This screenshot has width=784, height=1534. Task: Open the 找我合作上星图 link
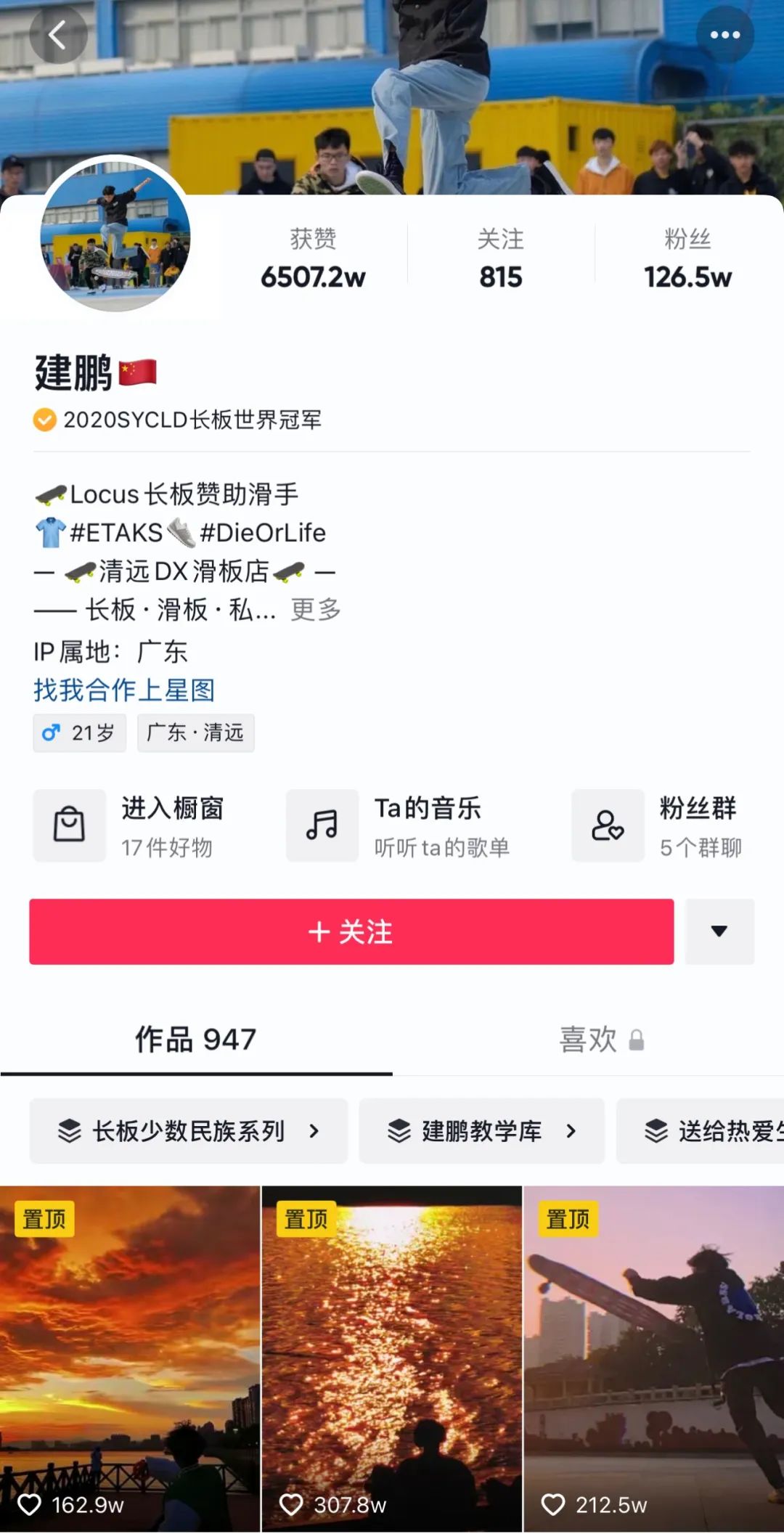[125, 692]
